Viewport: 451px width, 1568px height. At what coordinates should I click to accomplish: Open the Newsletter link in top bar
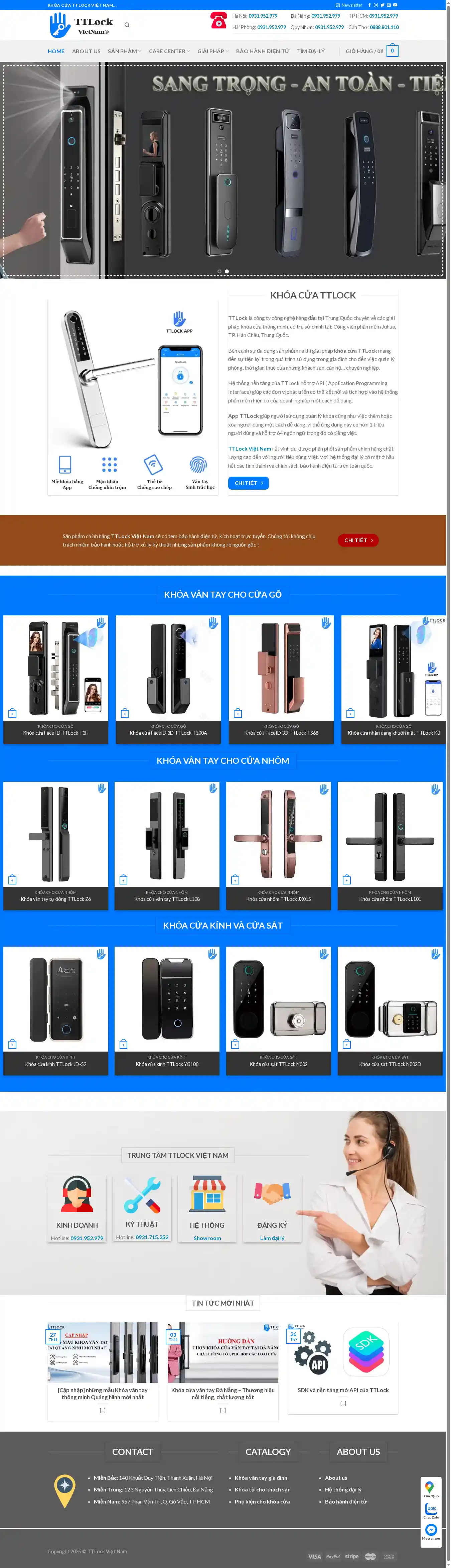349,5
